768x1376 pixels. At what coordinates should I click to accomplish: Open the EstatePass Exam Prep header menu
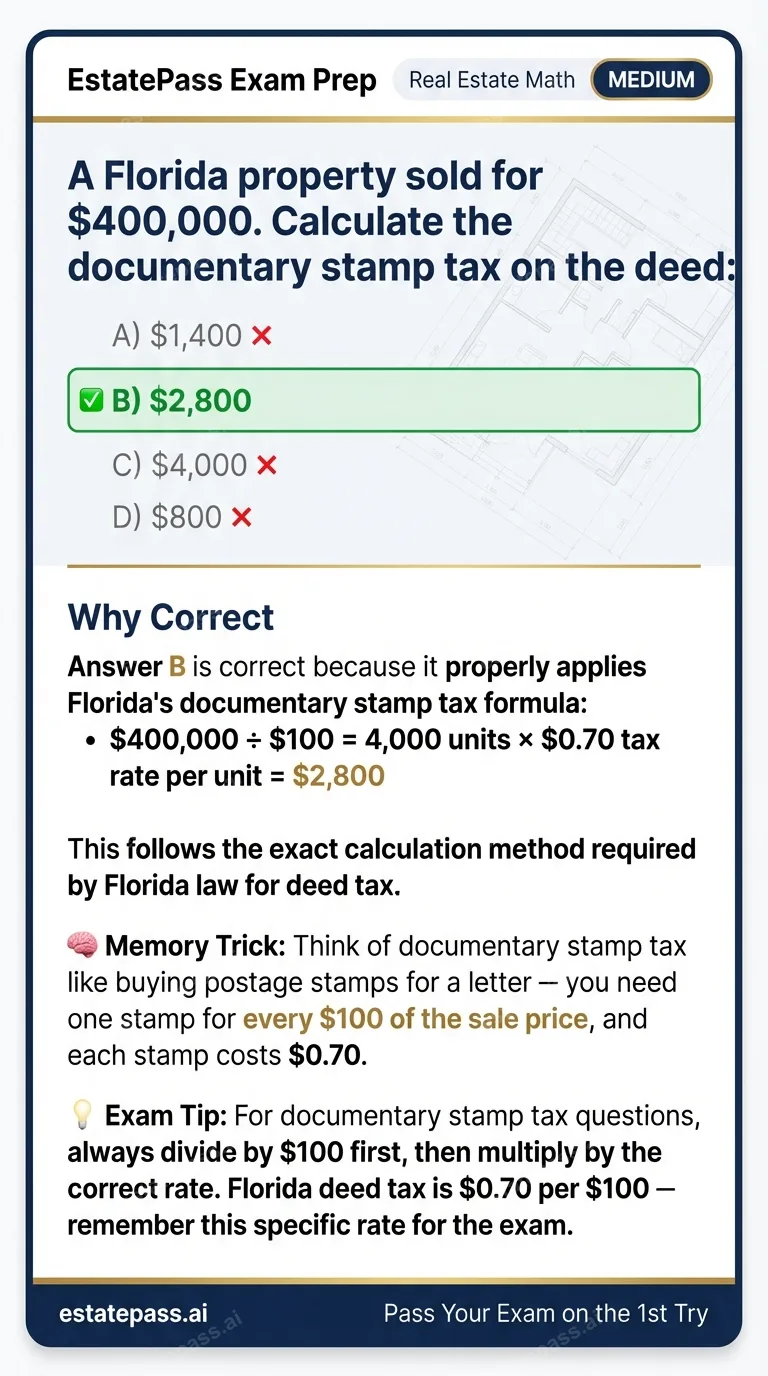[221, 80]
